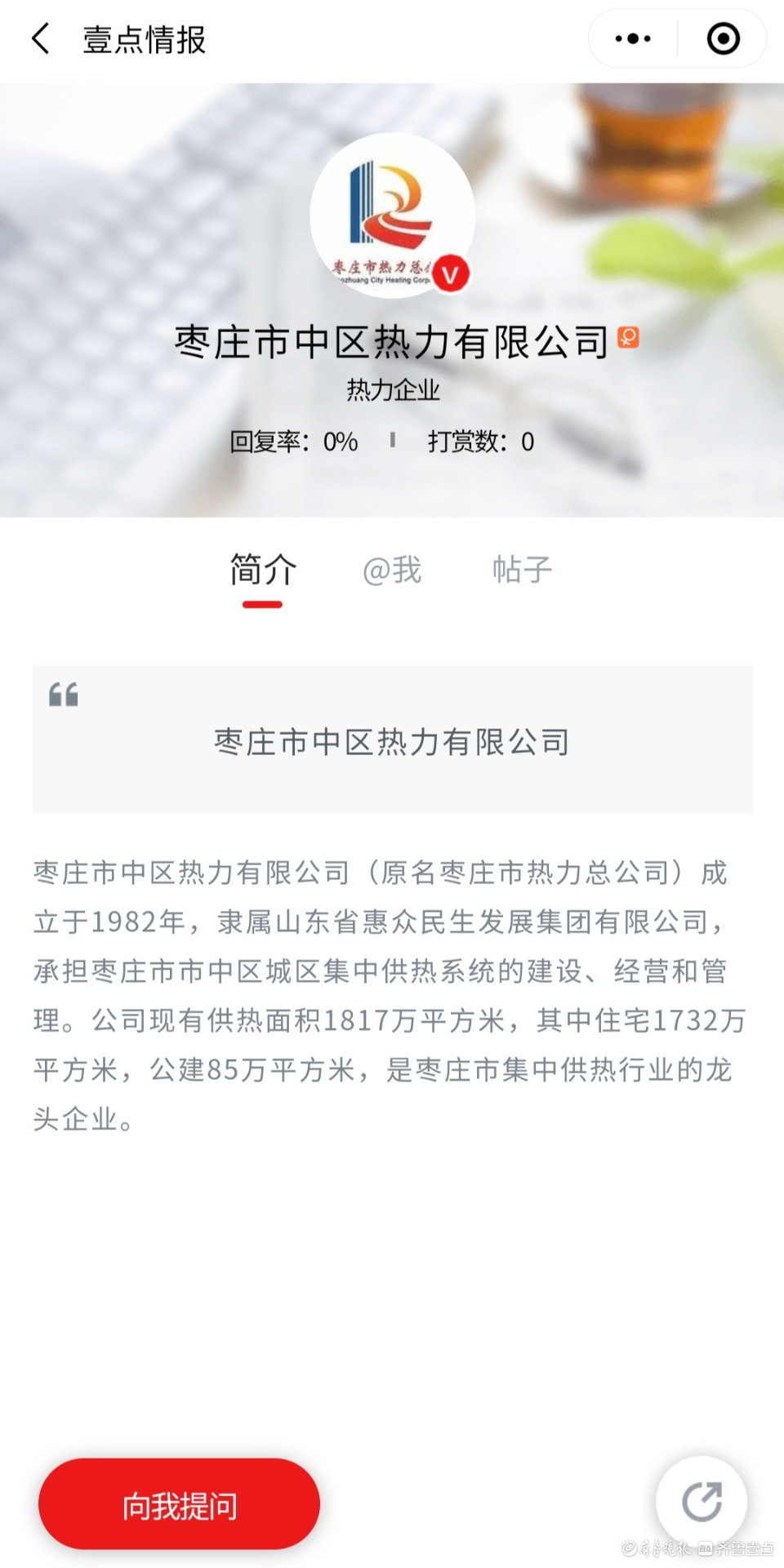Tap the 向我提问 button
The height and width of the screenshot is (1568, 784).
pyautogui.click(x=179, y=1504)
